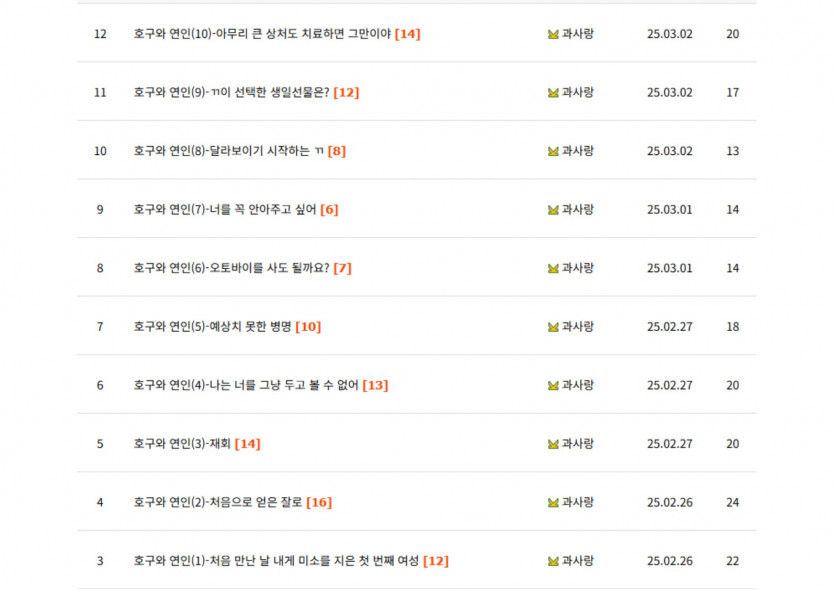The width and height of the screenshot is (835, 590).
Task: Open post 호구와 연인(2)-처음으로 얻은 잘로
Action: point(218,502)
